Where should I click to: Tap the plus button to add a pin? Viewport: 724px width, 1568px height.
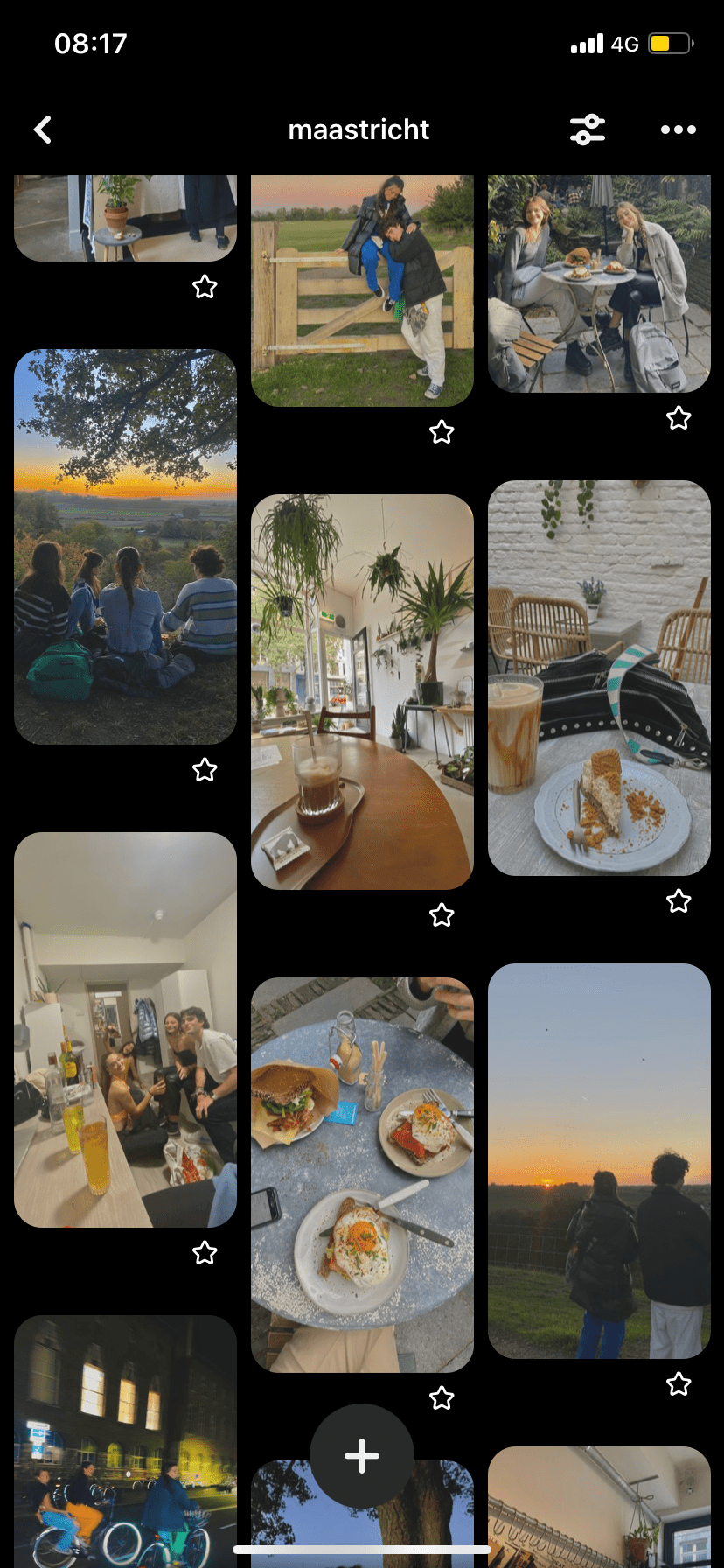tap(361, 1455)
